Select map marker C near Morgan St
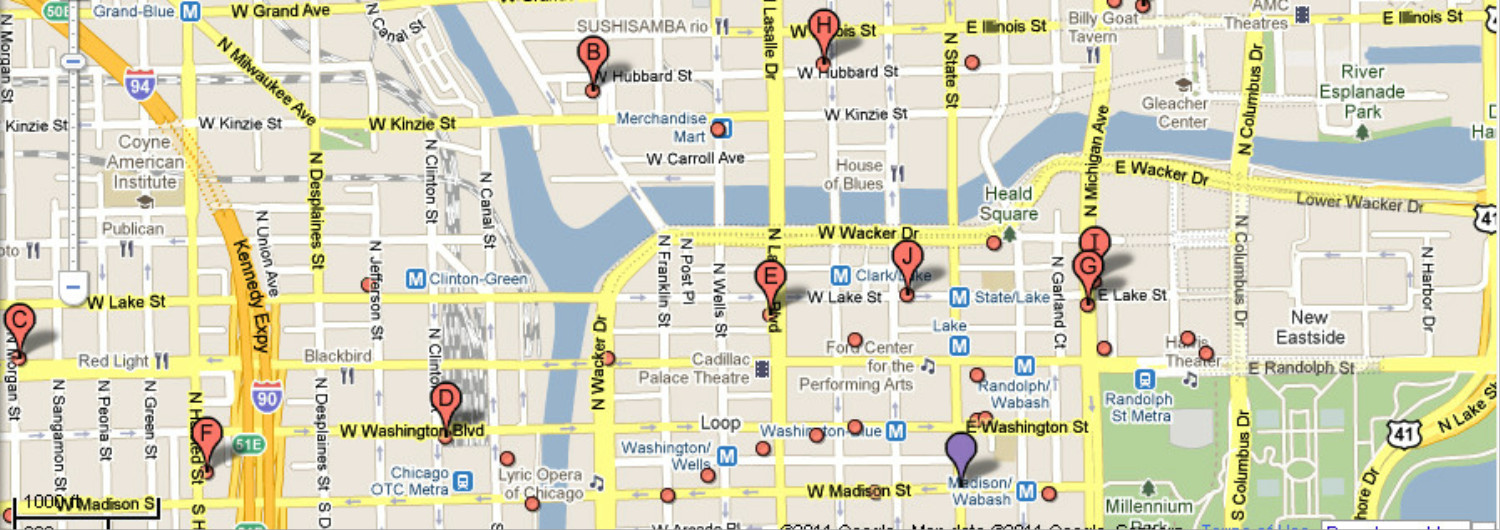1500x530 pixels. [17, 323]
